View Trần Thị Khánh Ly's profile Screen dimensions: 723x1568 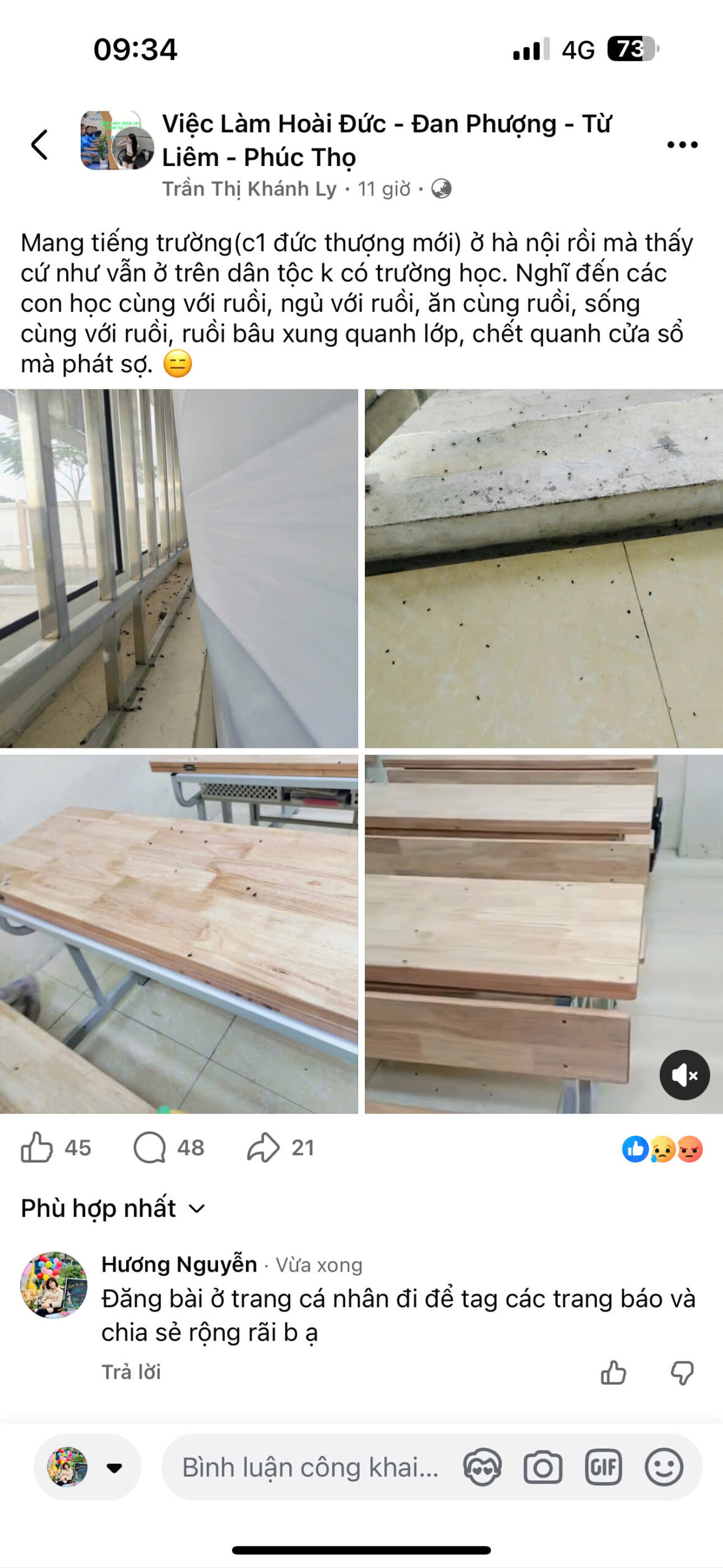click(249, 189)
